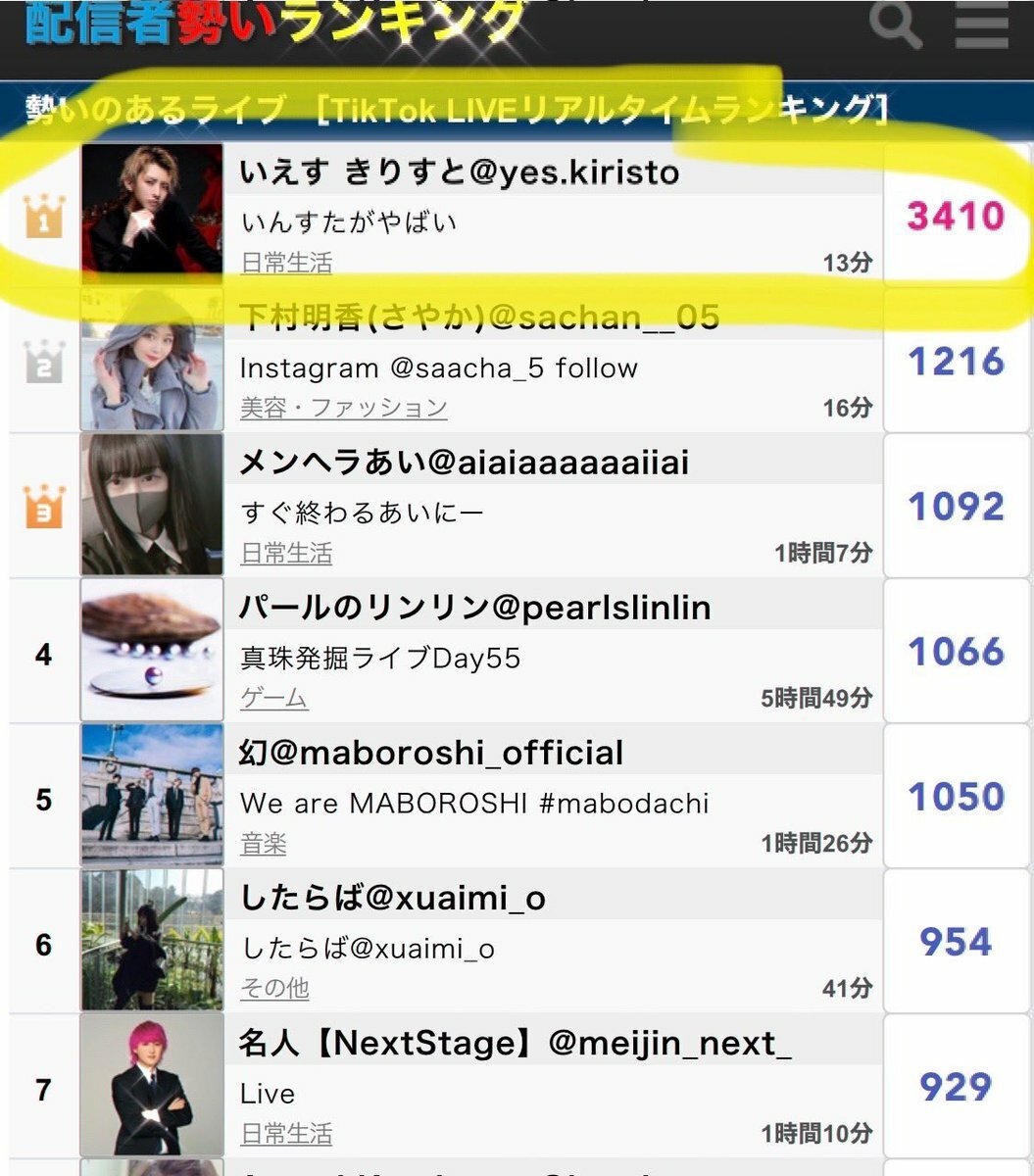1034x1176 pixels.
Task: Tap the 美容・ファッション category link
Action: (343, 408)
